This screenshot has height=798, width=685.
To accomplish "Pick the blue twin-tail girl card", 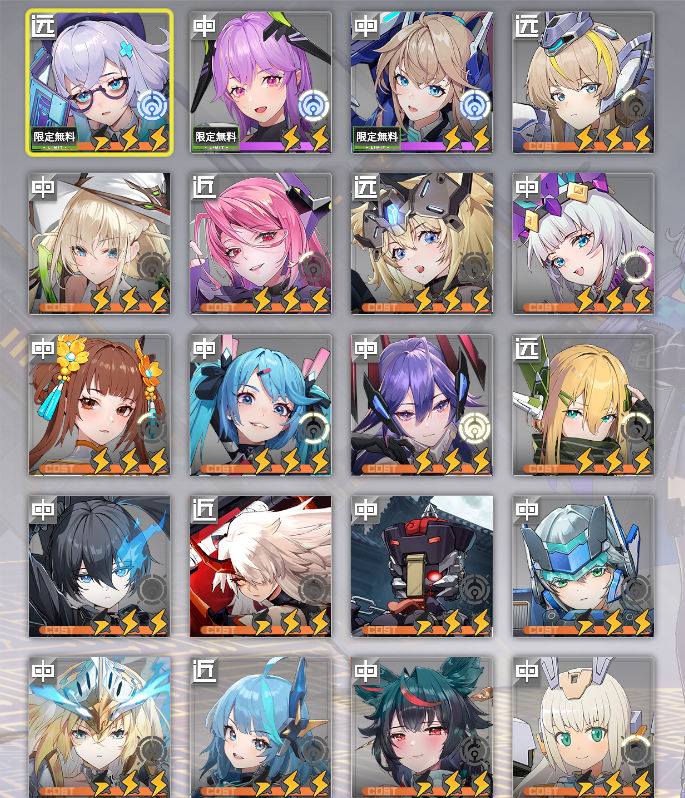I will point(261,405).
